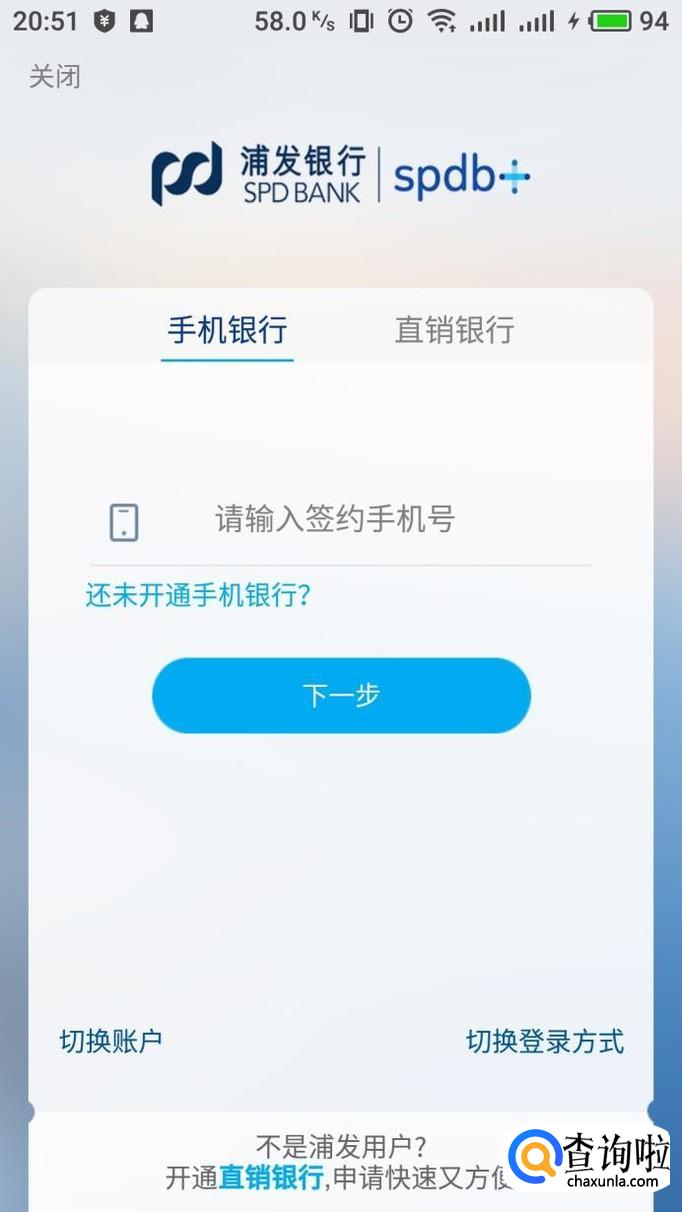Choose 切换登录方式 to change login method

coord(544,1041)
